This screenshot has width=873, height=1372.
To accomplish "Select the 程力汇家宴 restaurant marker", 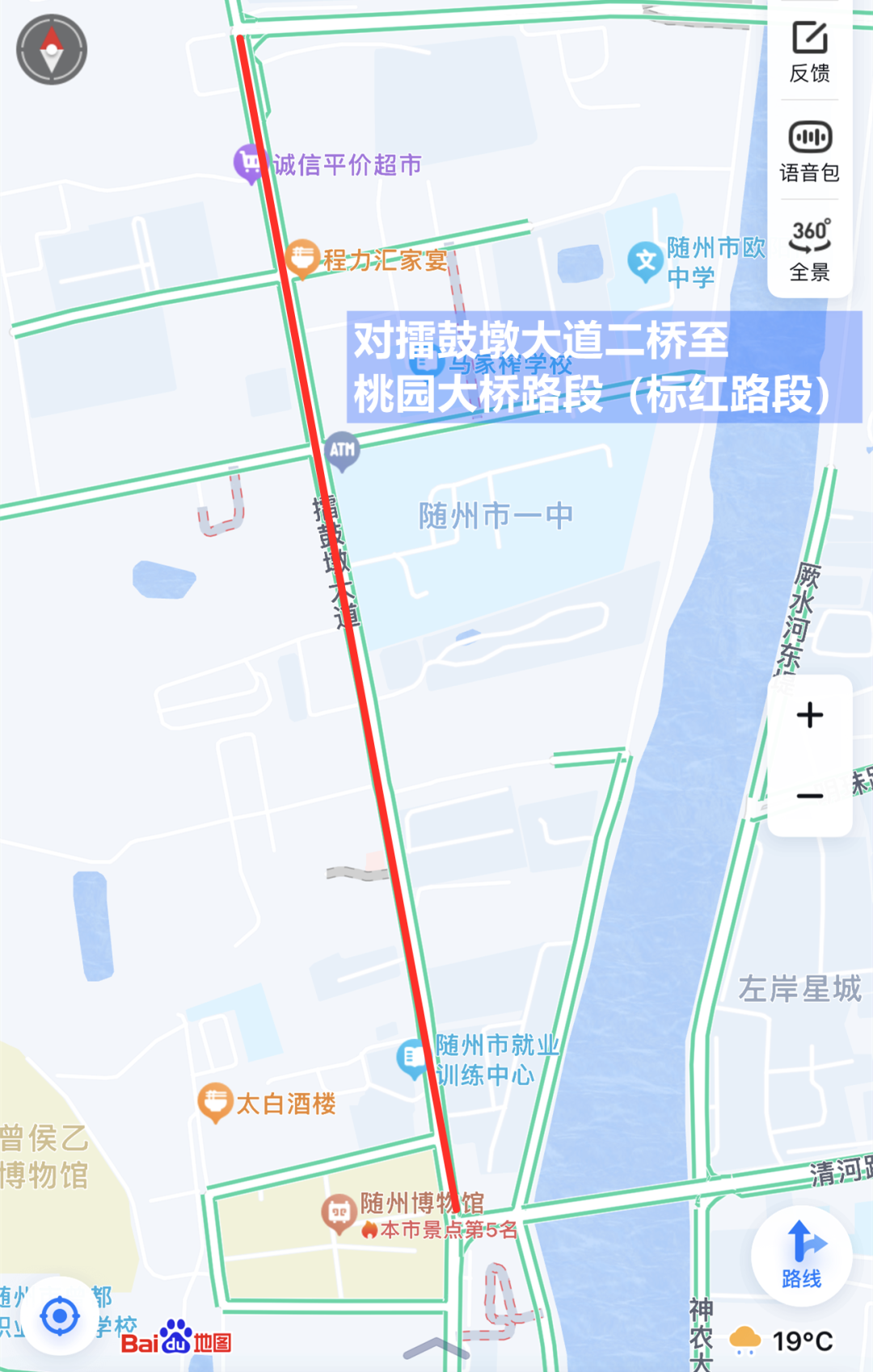I will (302, 259).
